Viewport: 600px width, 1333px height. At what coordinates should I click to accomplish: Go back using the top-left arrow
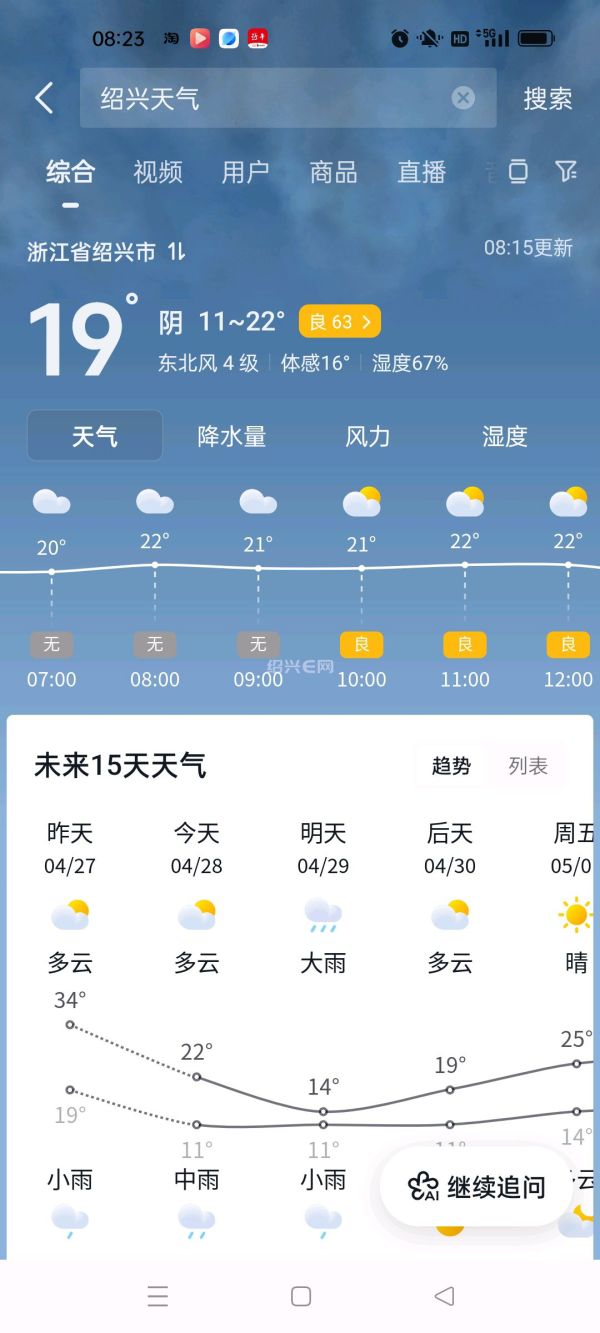click(44, 98)
